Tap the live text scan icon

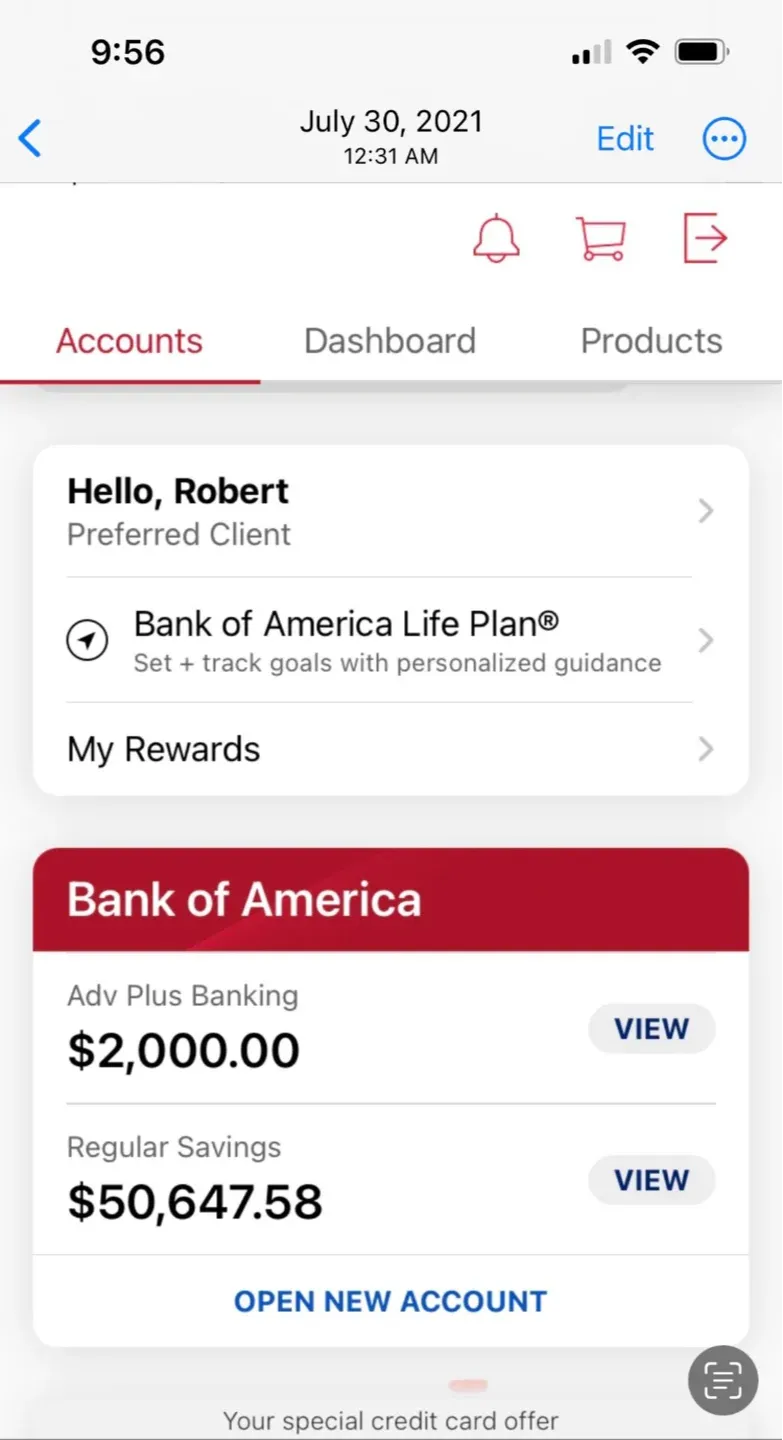(x=722, y=1381)
